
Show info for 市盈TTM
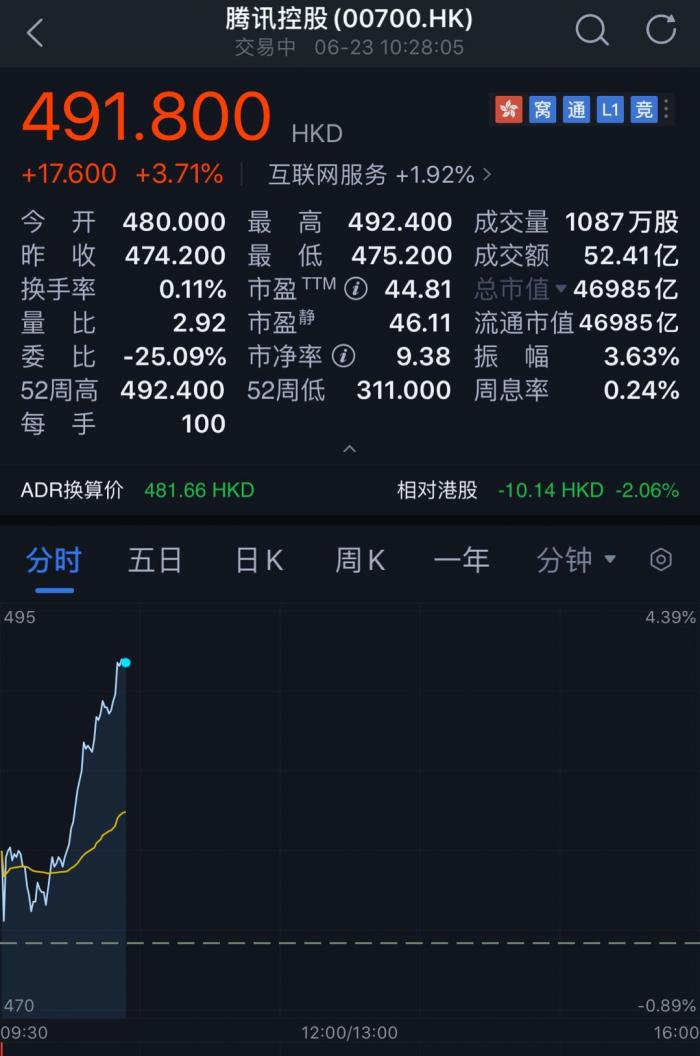coord(355,290)
